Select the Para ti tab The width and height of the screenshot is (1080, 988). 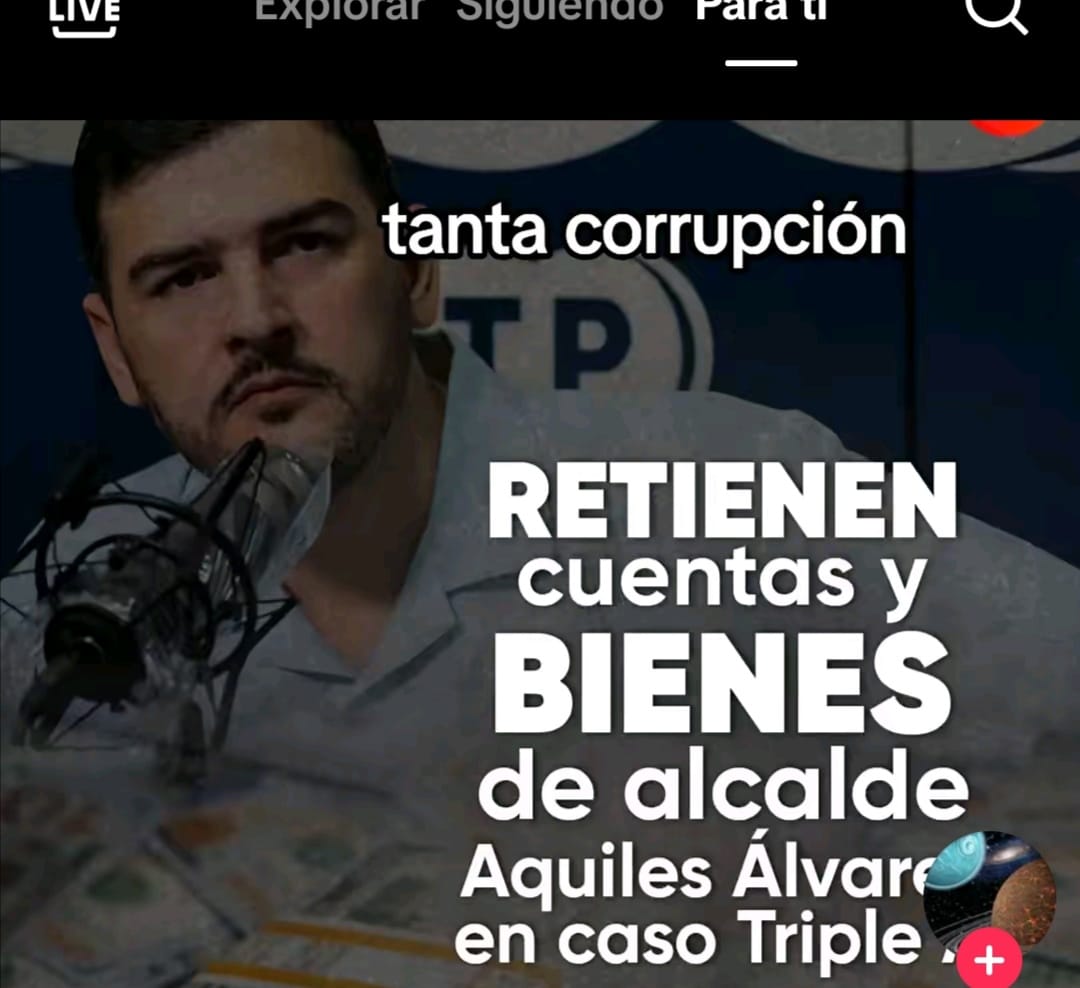[x=761, y=10]
